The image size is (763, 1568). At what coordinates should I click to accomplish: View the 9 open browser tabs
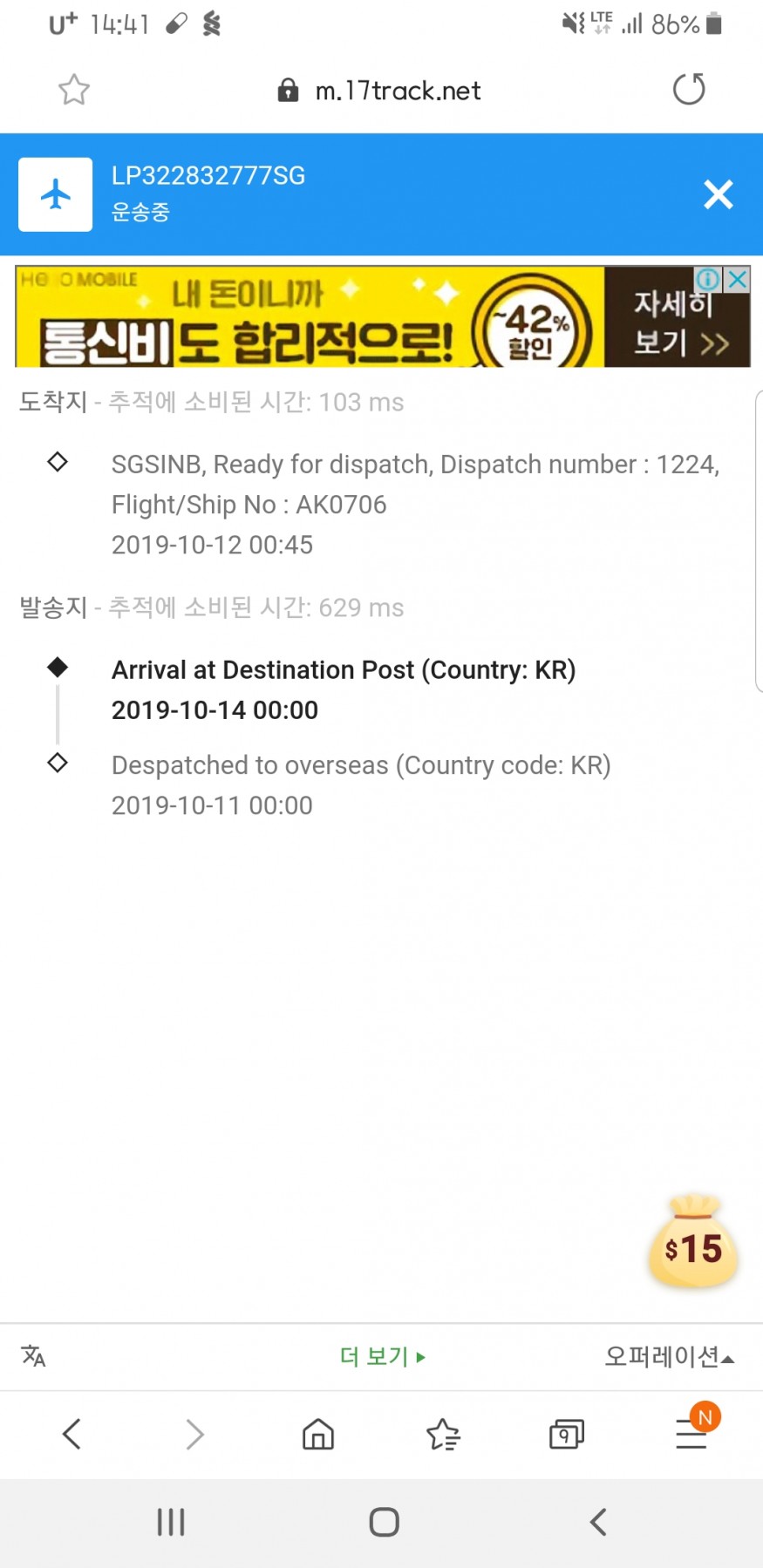567,1434
